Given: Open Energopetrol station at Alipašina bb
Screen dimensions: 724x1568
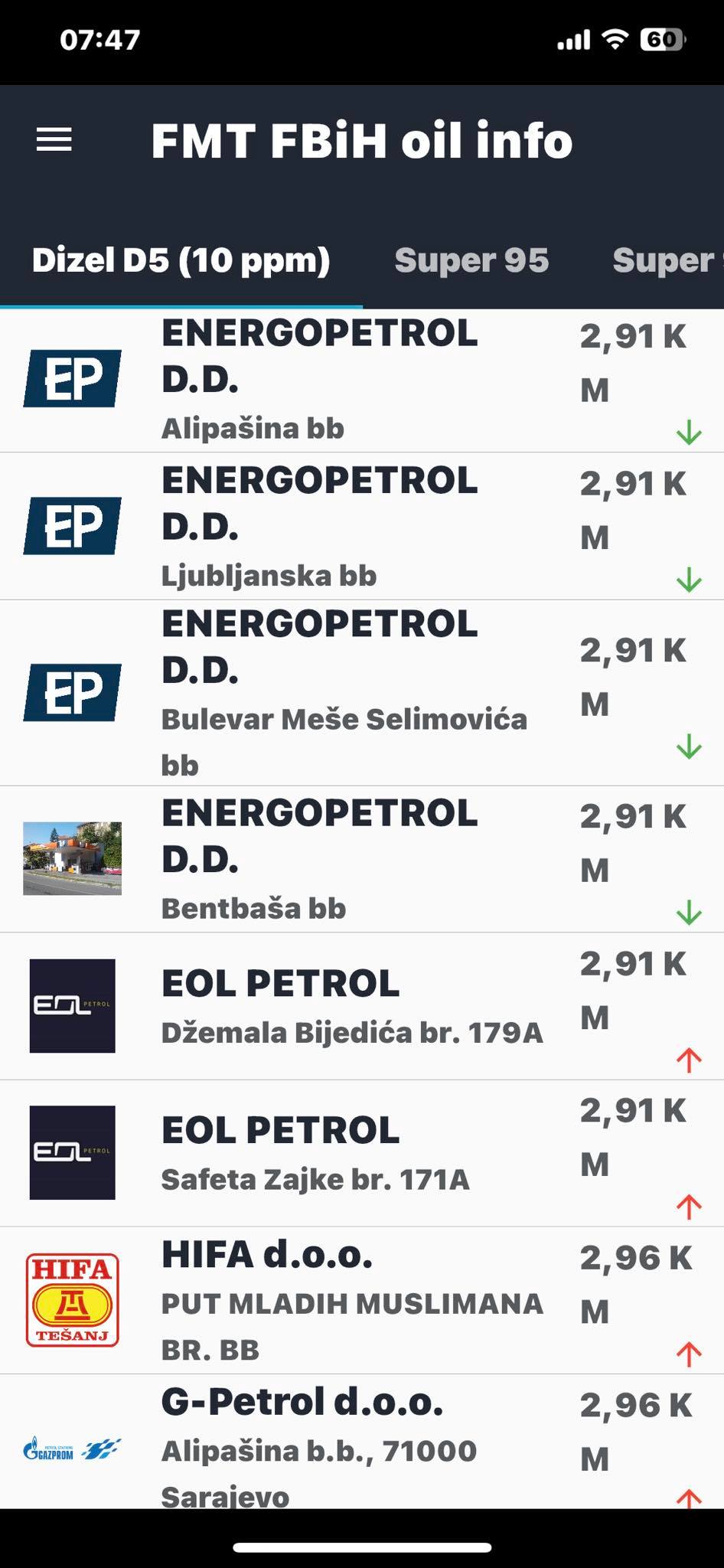Looking at the screenshot, I should click(362, 381).
